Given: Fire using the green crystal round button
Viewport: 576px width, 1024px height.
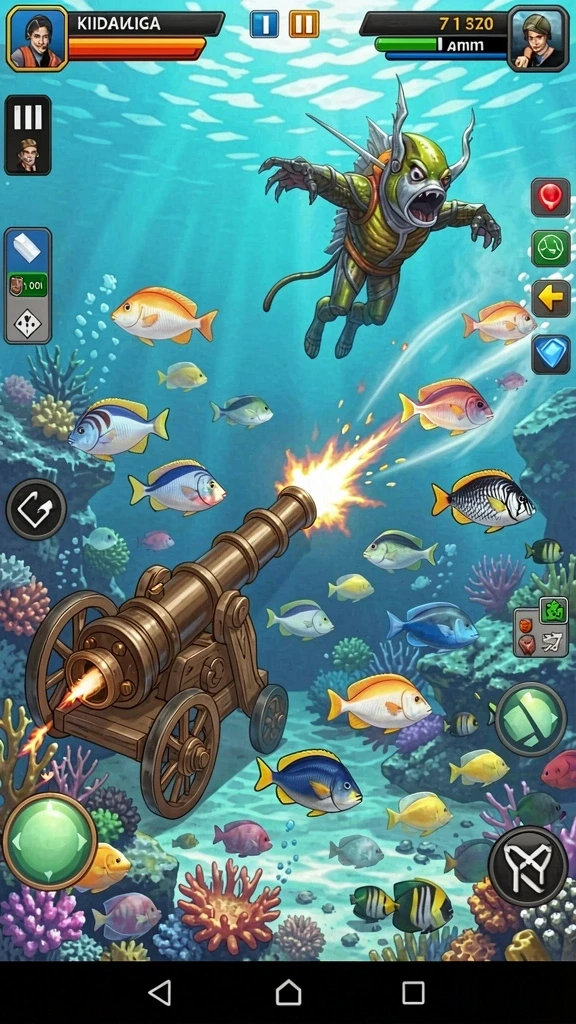Looking at the screenshot, I should tap(530, 719).
